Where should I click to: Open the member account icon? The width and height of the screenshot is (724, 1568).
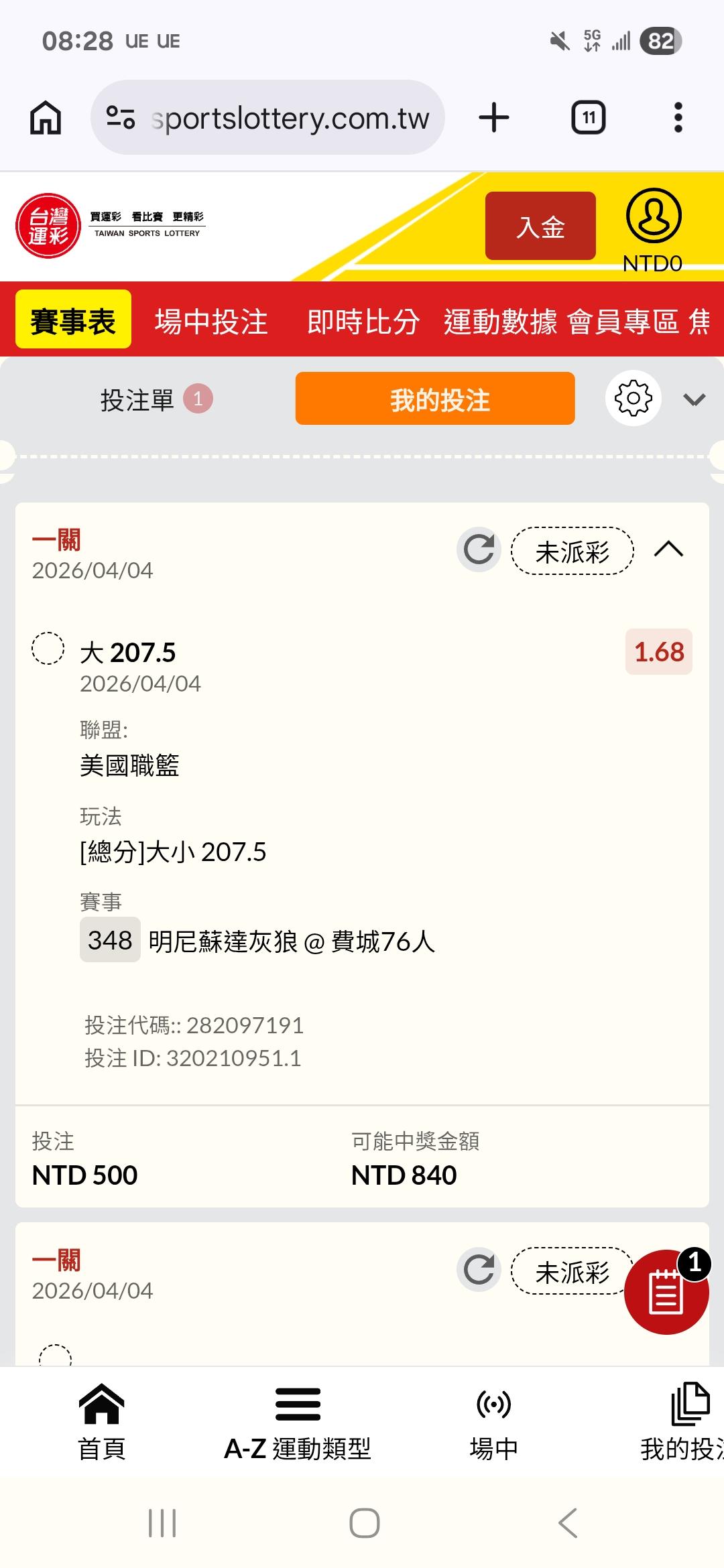coord(654,216)
